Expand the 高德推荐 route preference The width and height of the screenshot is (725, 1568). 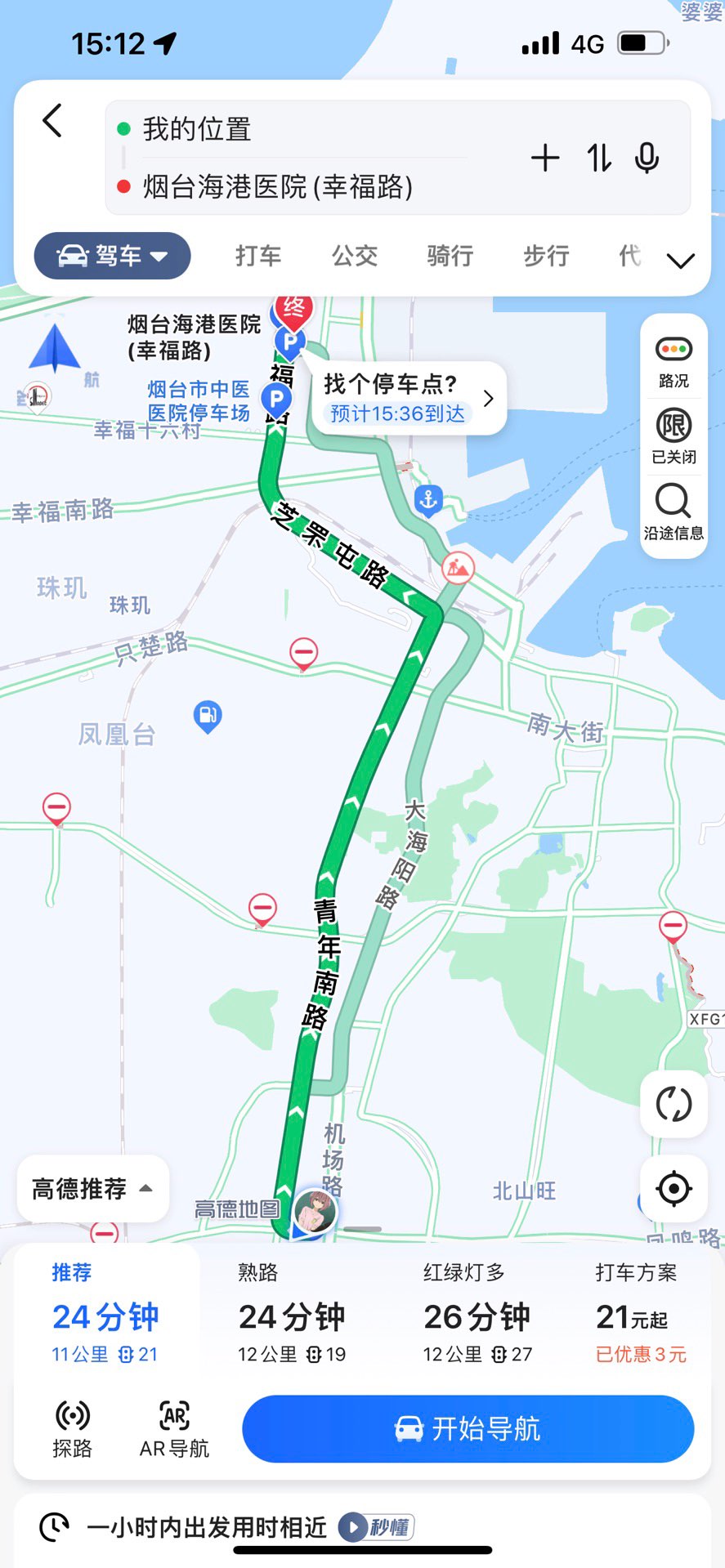pos(92,1189)
